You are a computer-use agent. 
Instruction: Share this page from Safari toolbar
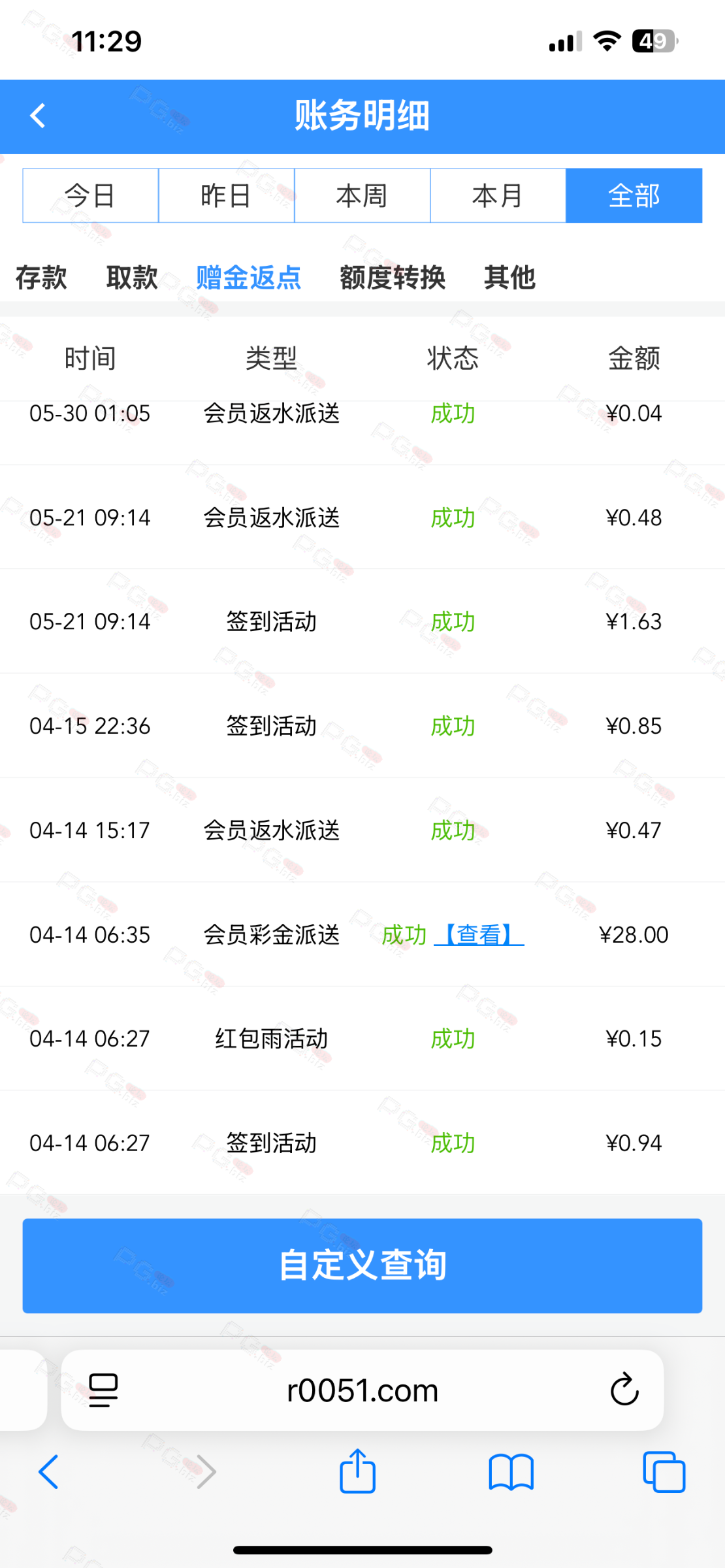[357, 1471]
